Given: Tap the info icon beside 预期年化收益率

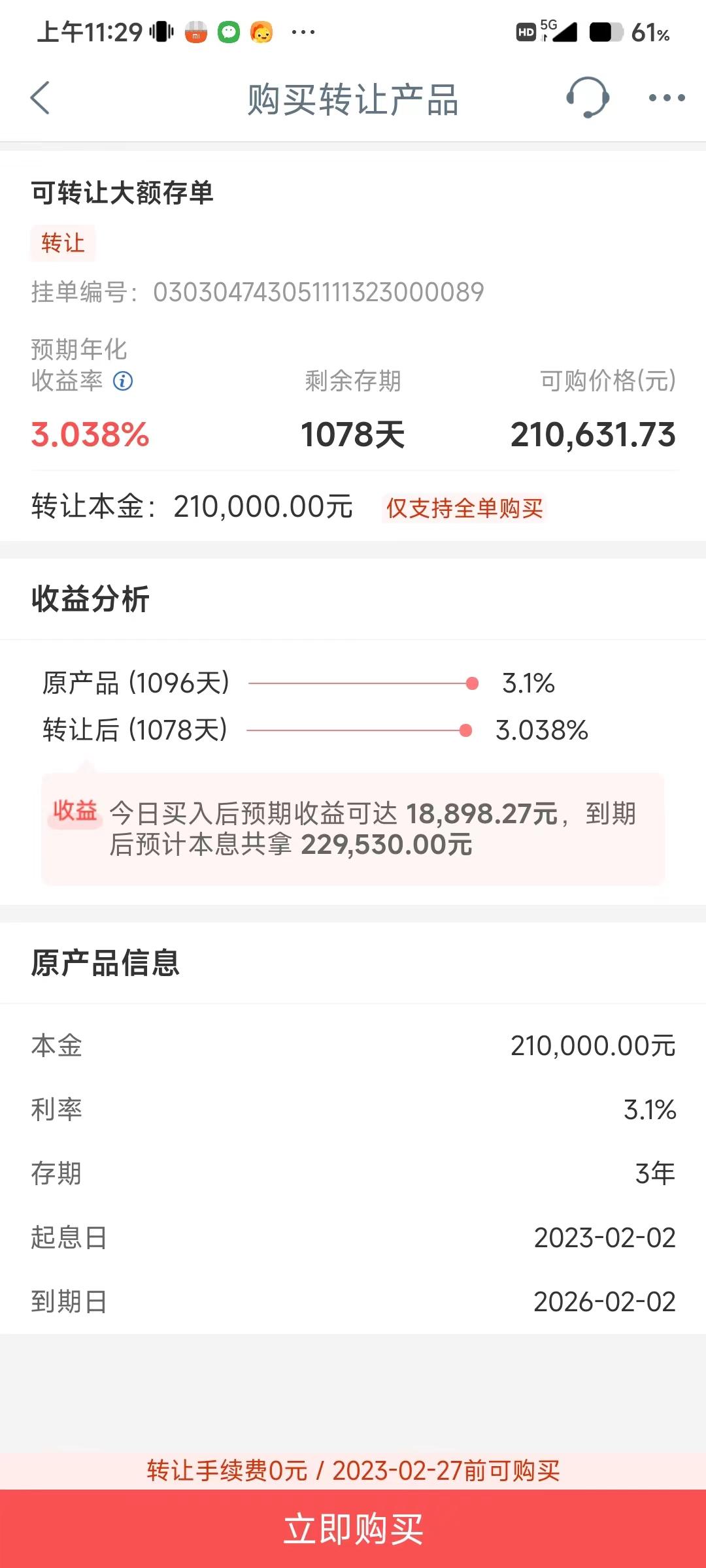Looking at the screenshot, I should pos(123,381).
